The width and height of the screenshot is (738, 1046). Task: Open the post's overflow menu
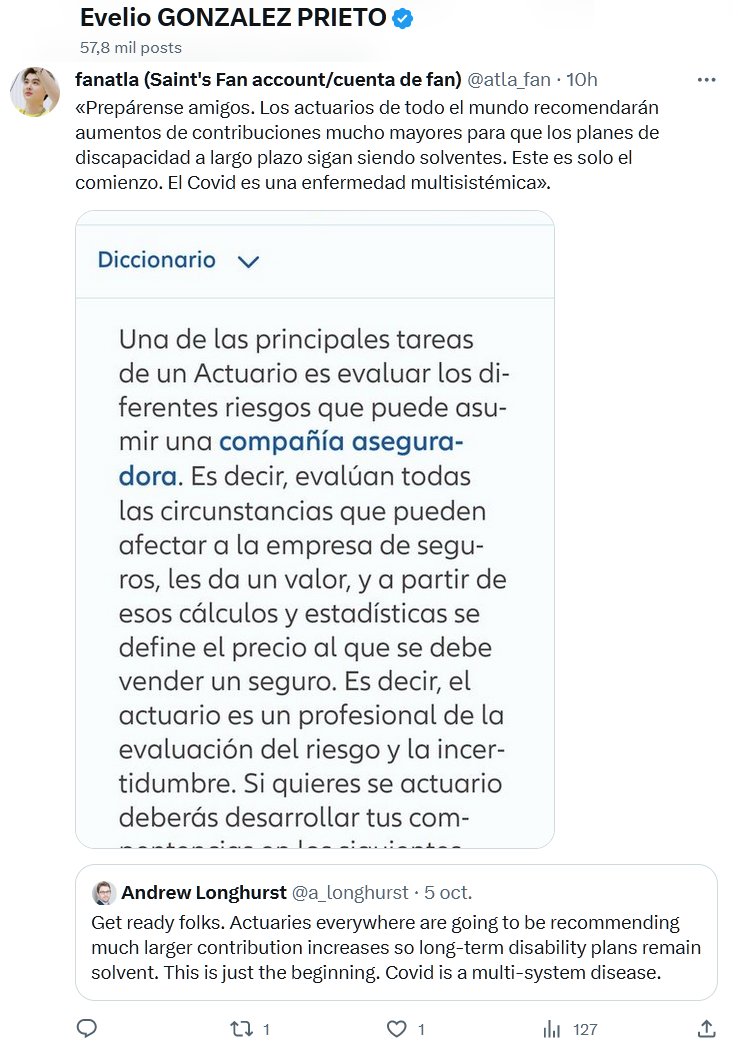(706, 80)
